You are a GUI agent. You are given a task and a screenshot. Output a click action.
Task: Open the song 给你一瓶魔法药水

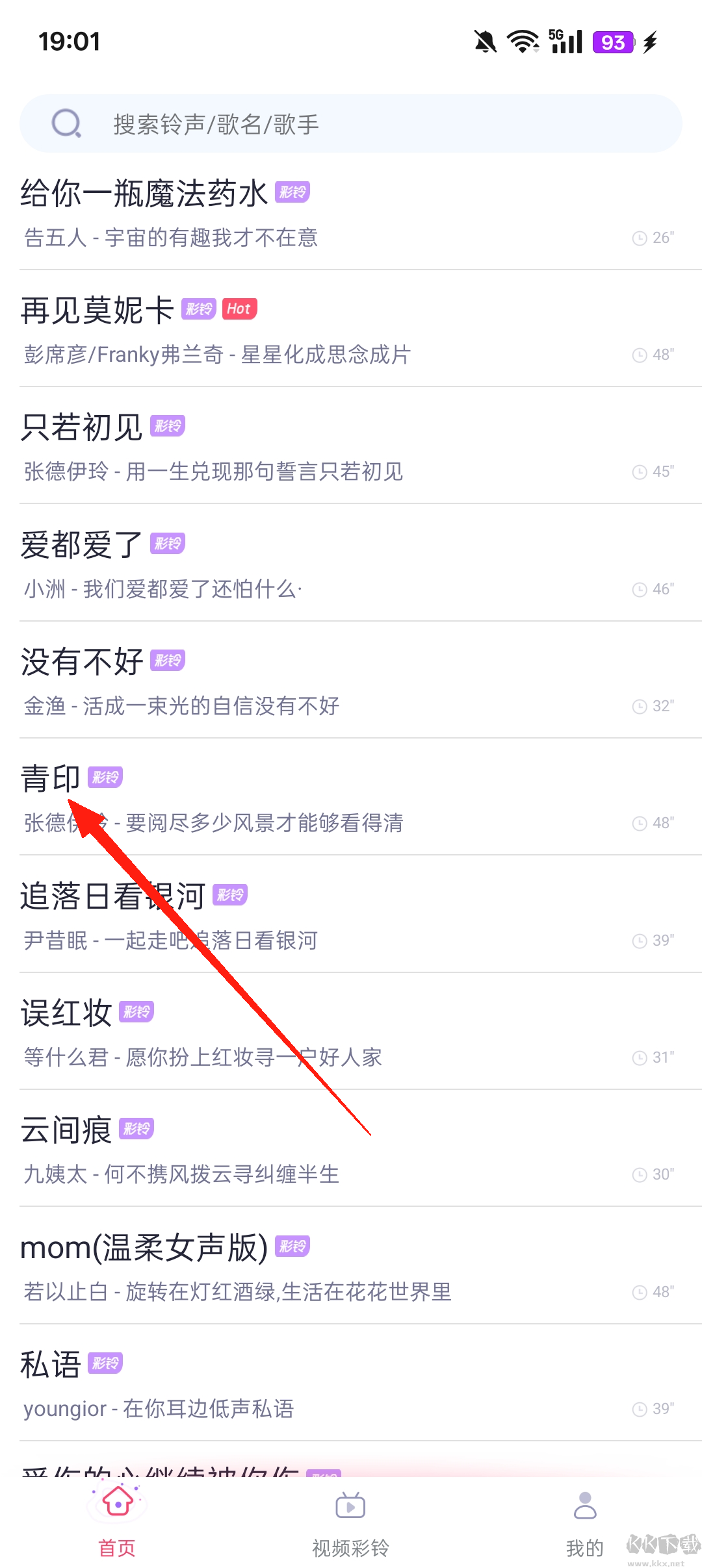(x=144, y=194)
